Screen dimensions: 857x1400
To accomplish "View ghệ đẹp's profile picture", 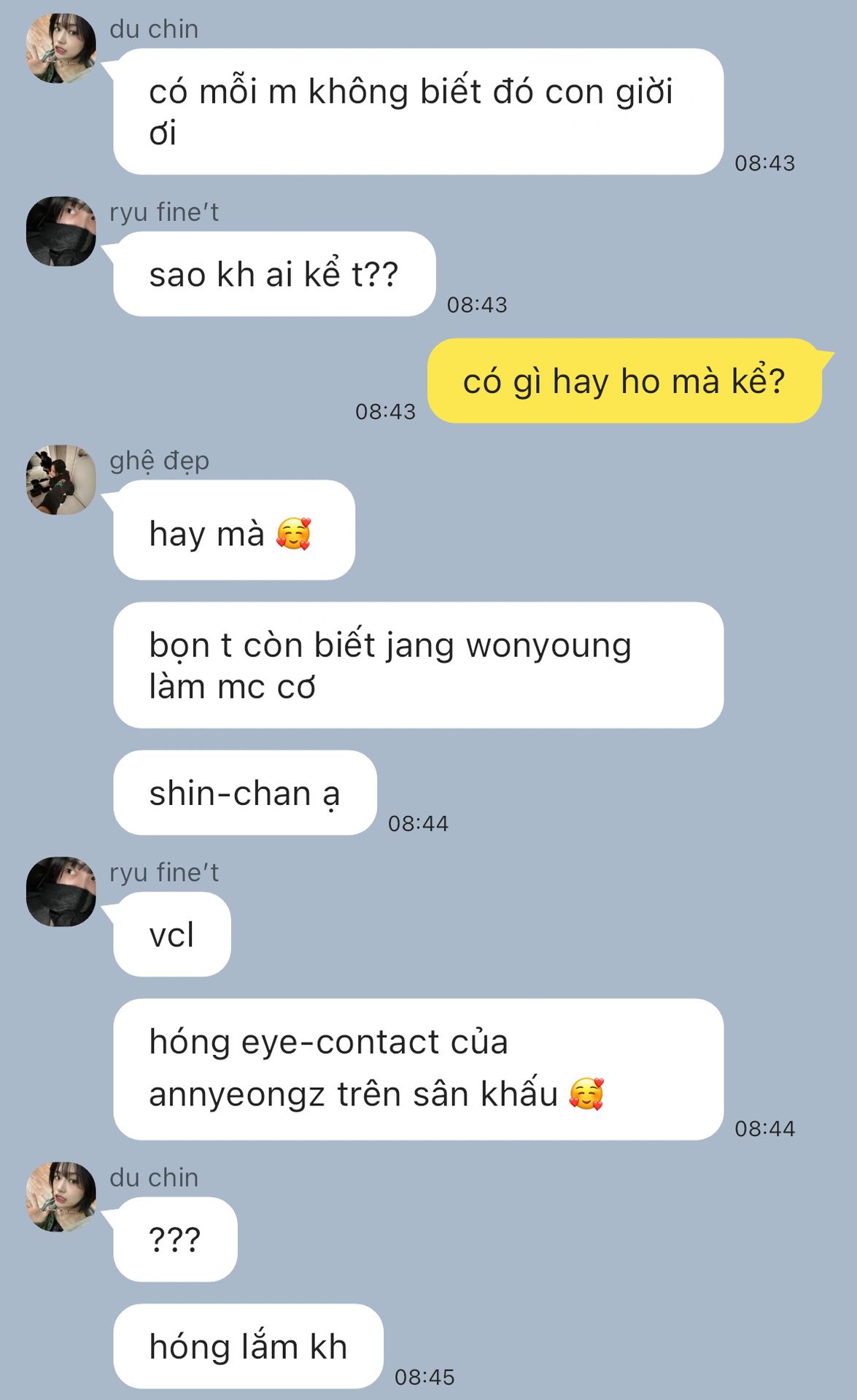I will (61, 480).
